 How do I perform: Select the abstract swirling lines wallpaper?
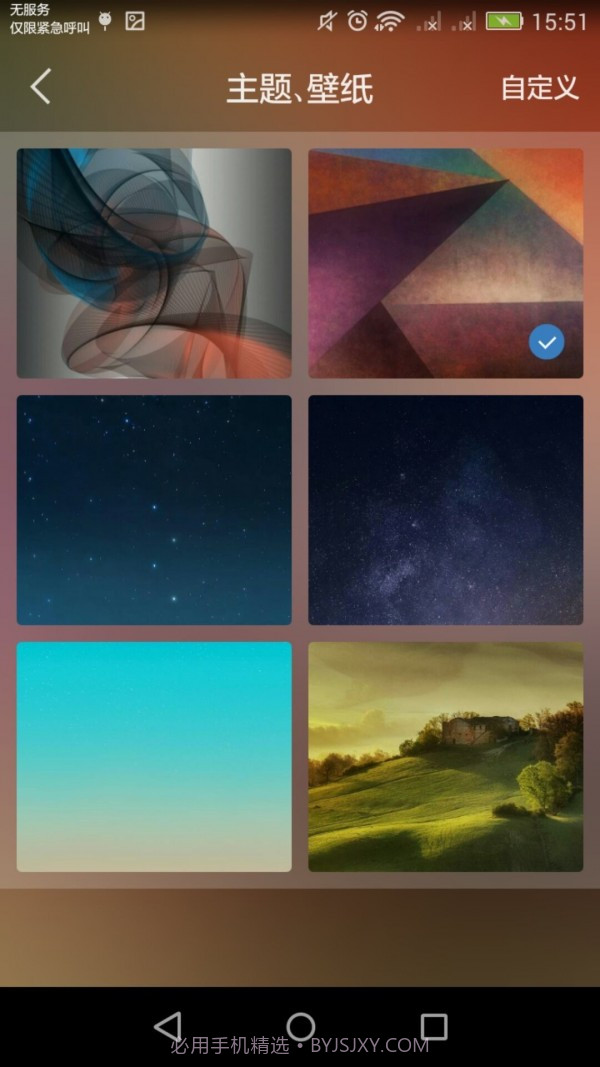[x=154, y=263]
